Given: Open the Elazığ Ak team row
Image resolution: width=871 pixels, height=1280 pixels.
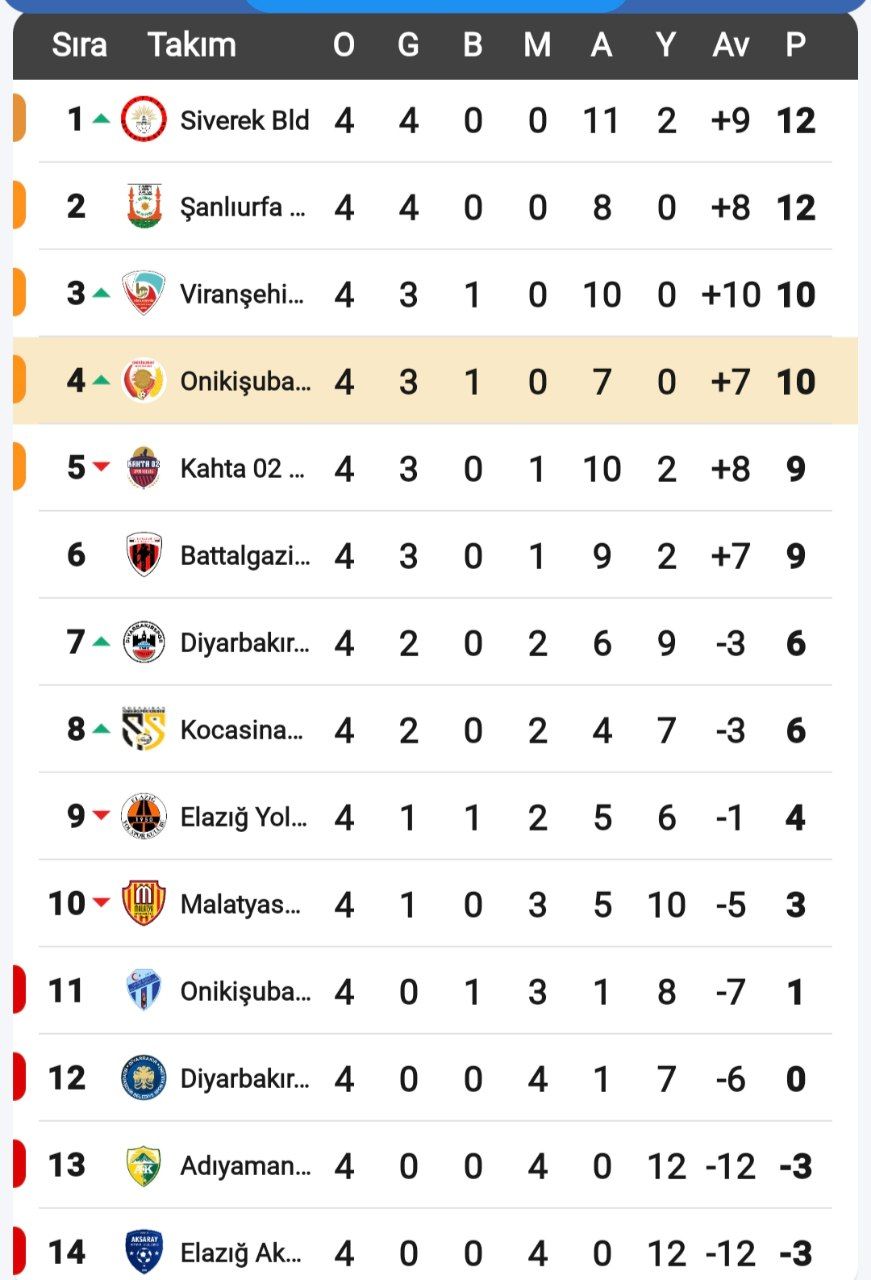Looking at the screenshot, I should (244, 1252).
